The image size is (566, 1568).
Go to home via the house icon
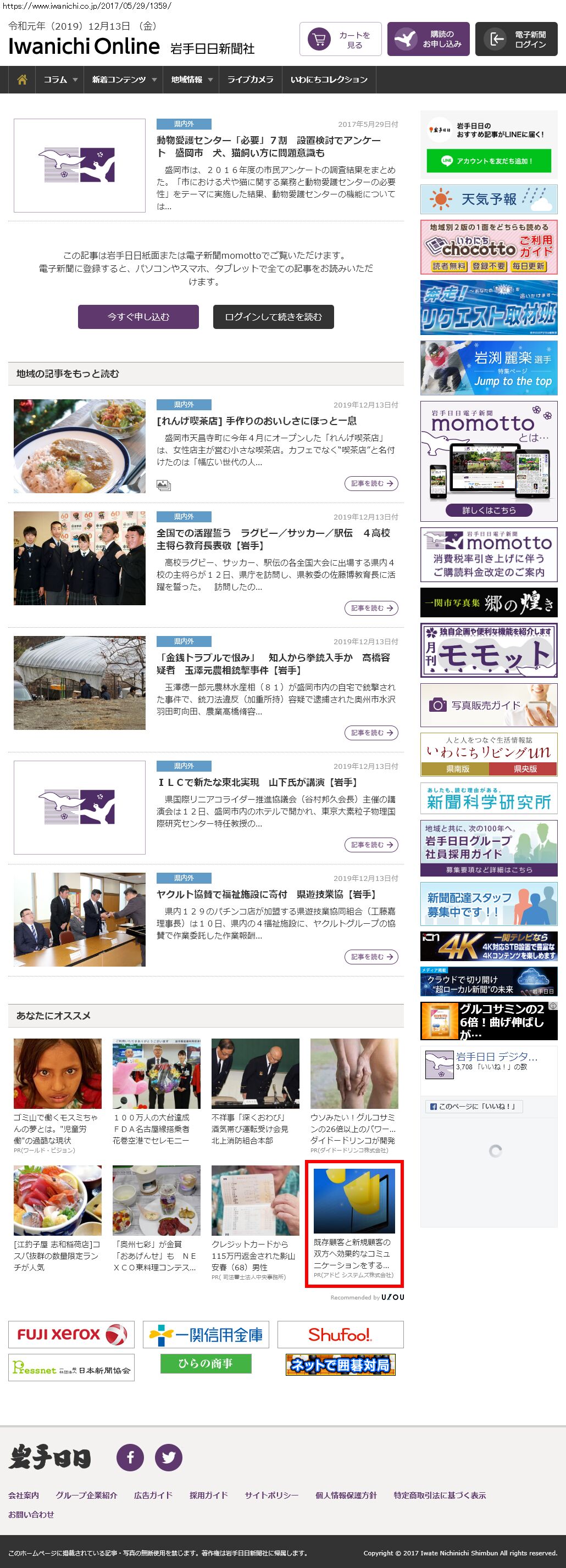[x=22, y=80]
